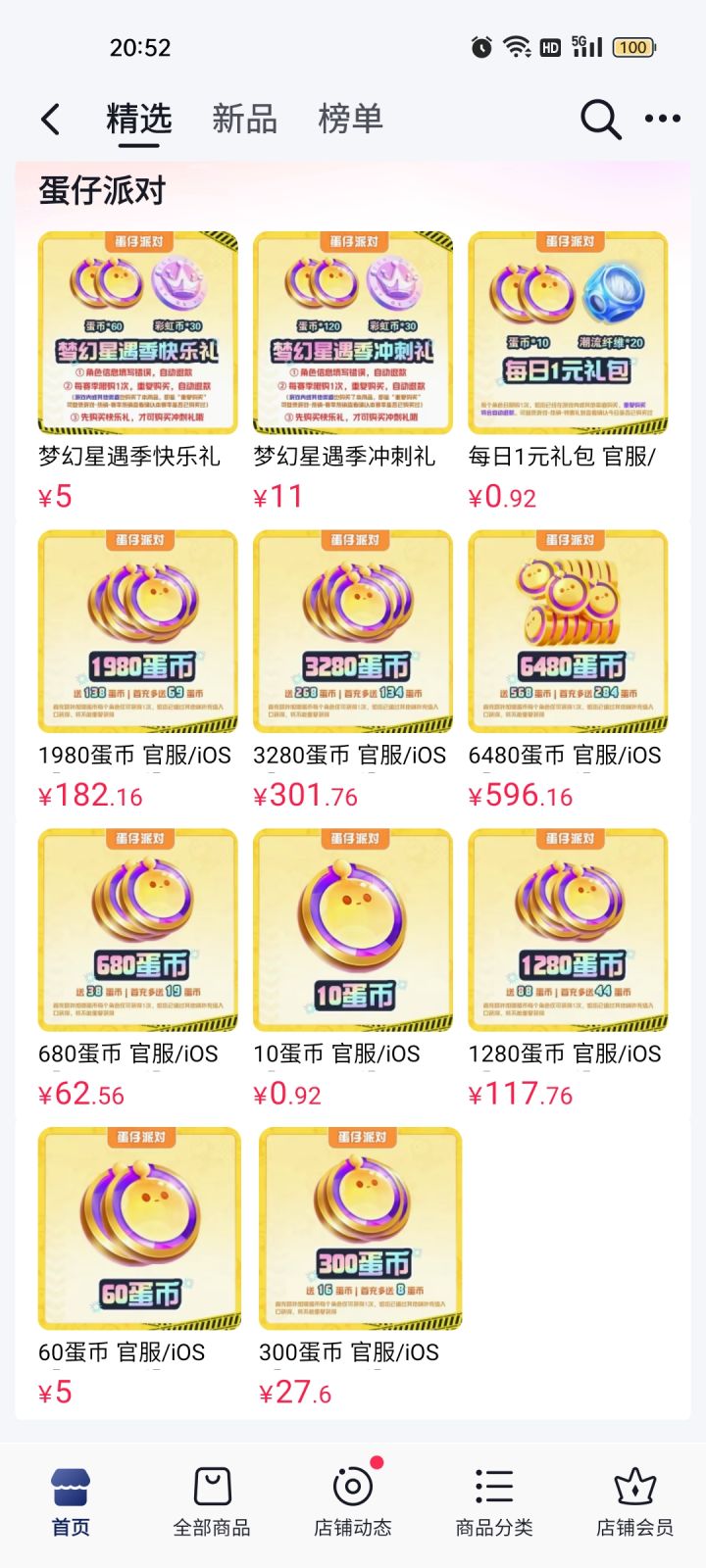This screenshot has width=706, height=1568.
Task: Select the 精选 tab
Action: (138, 119)
